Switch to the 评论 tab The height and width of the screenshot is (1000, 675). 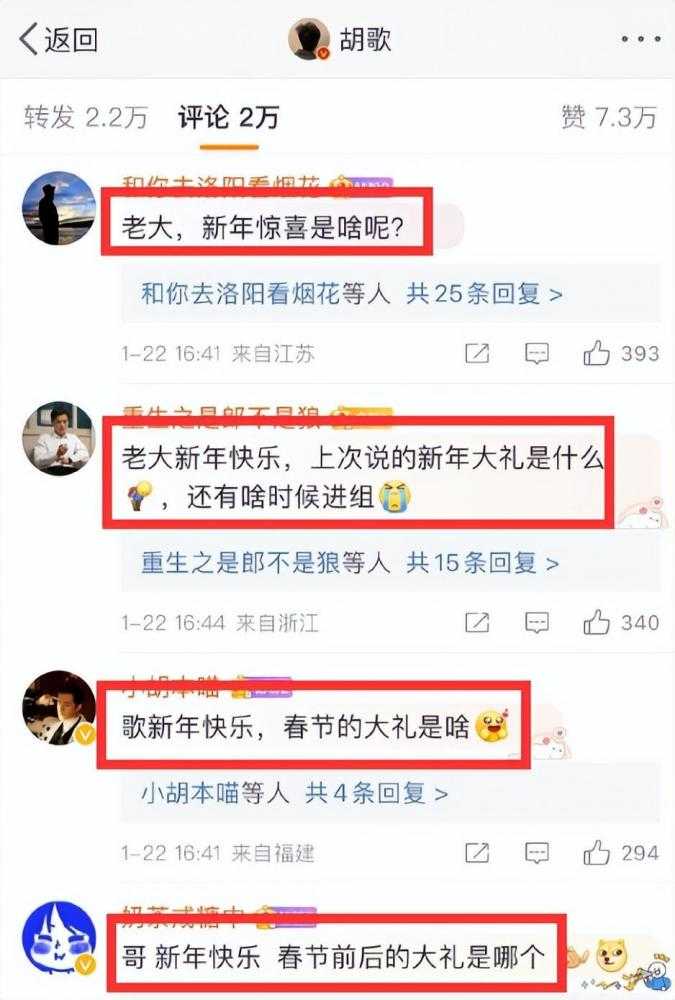(228, 117)
